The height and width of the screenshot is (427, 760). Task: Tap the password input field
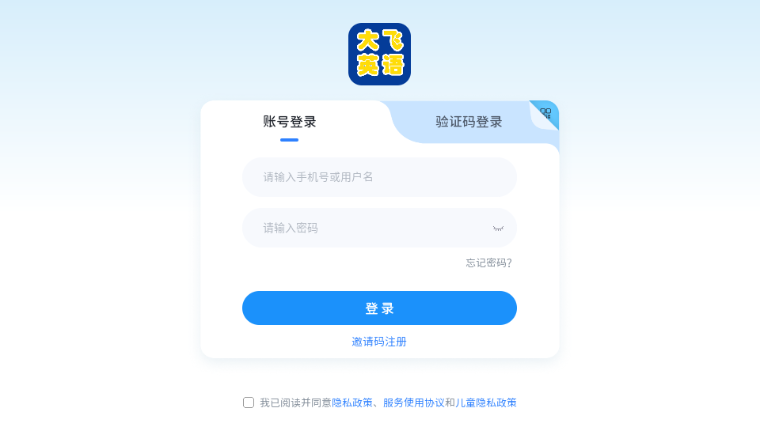(365, 228)
